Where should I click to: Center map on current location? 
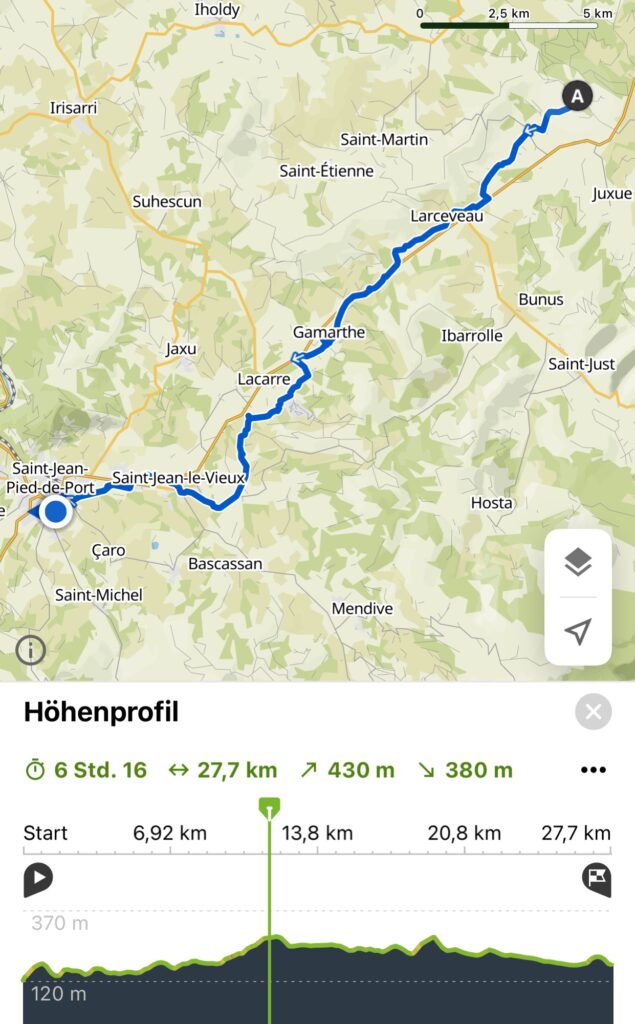(x=578, y=631)
